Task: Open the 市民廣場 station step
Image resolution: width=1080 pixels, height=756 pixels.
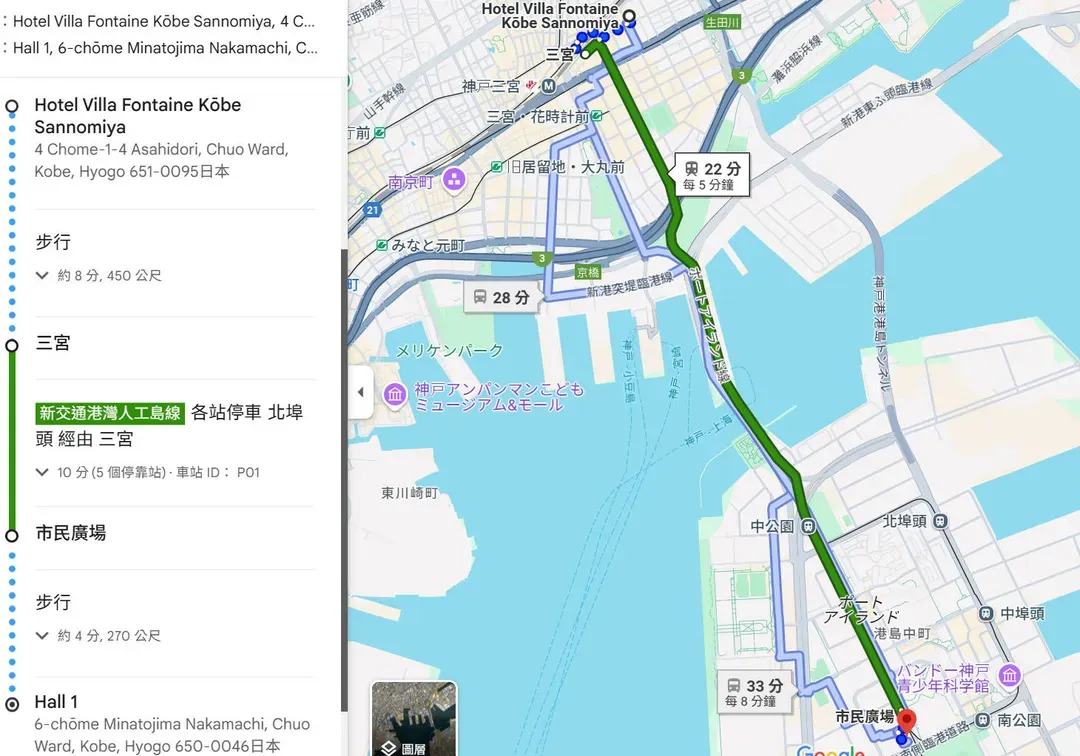Action: click(x=71, y=534)
